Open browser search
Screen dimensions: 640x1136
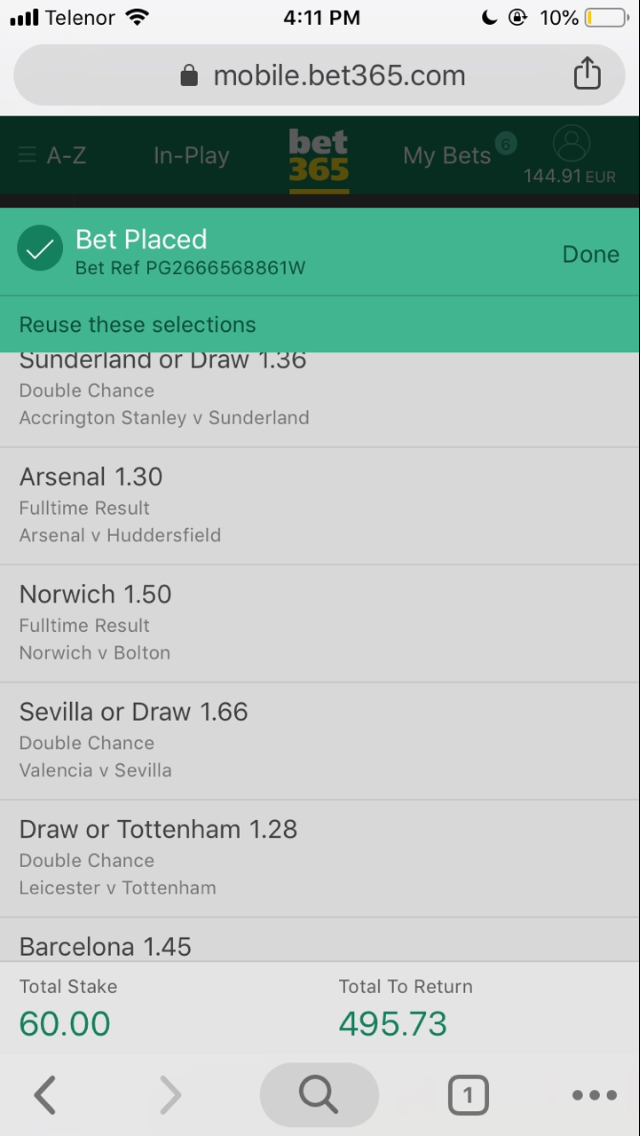coord(319,1095)
